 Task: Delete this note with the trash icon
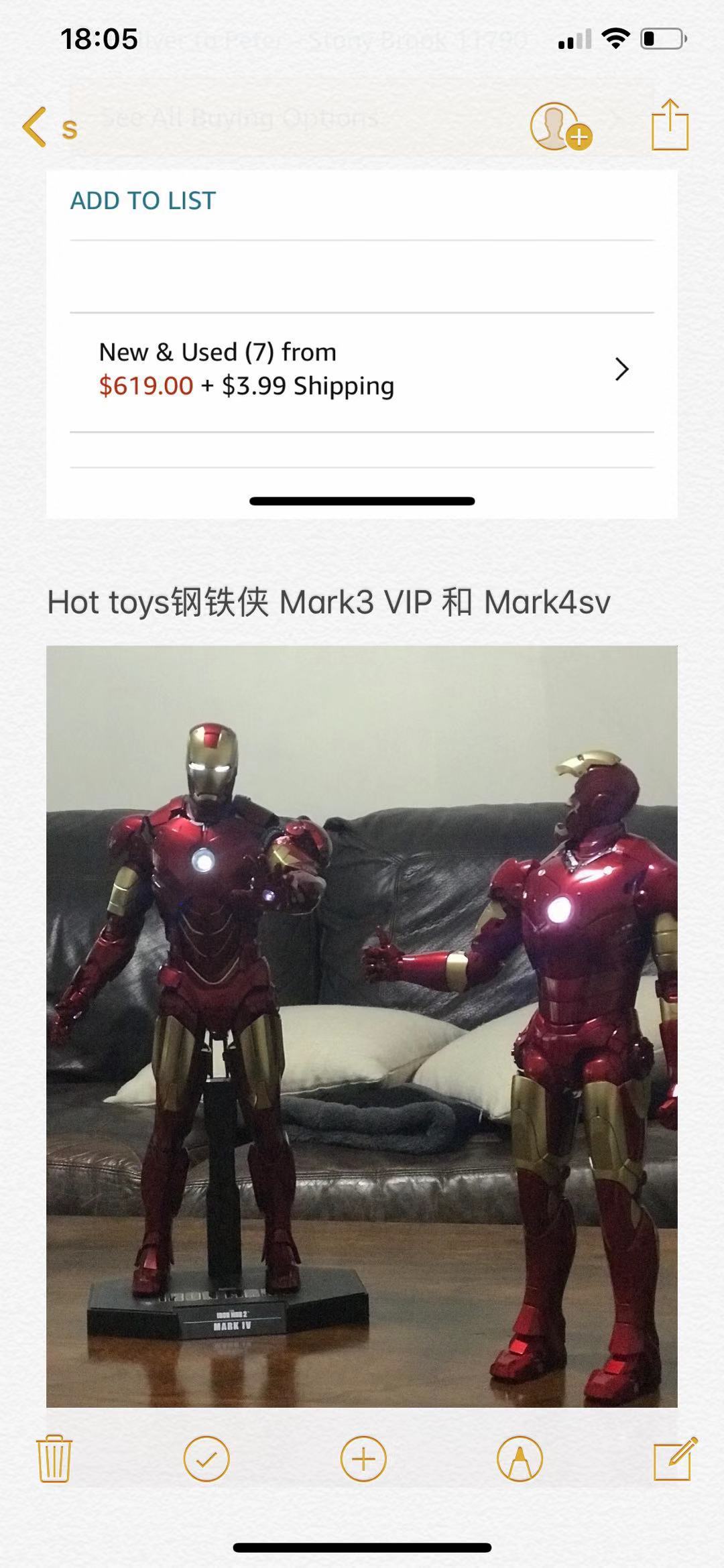(x=54, y=1458)
